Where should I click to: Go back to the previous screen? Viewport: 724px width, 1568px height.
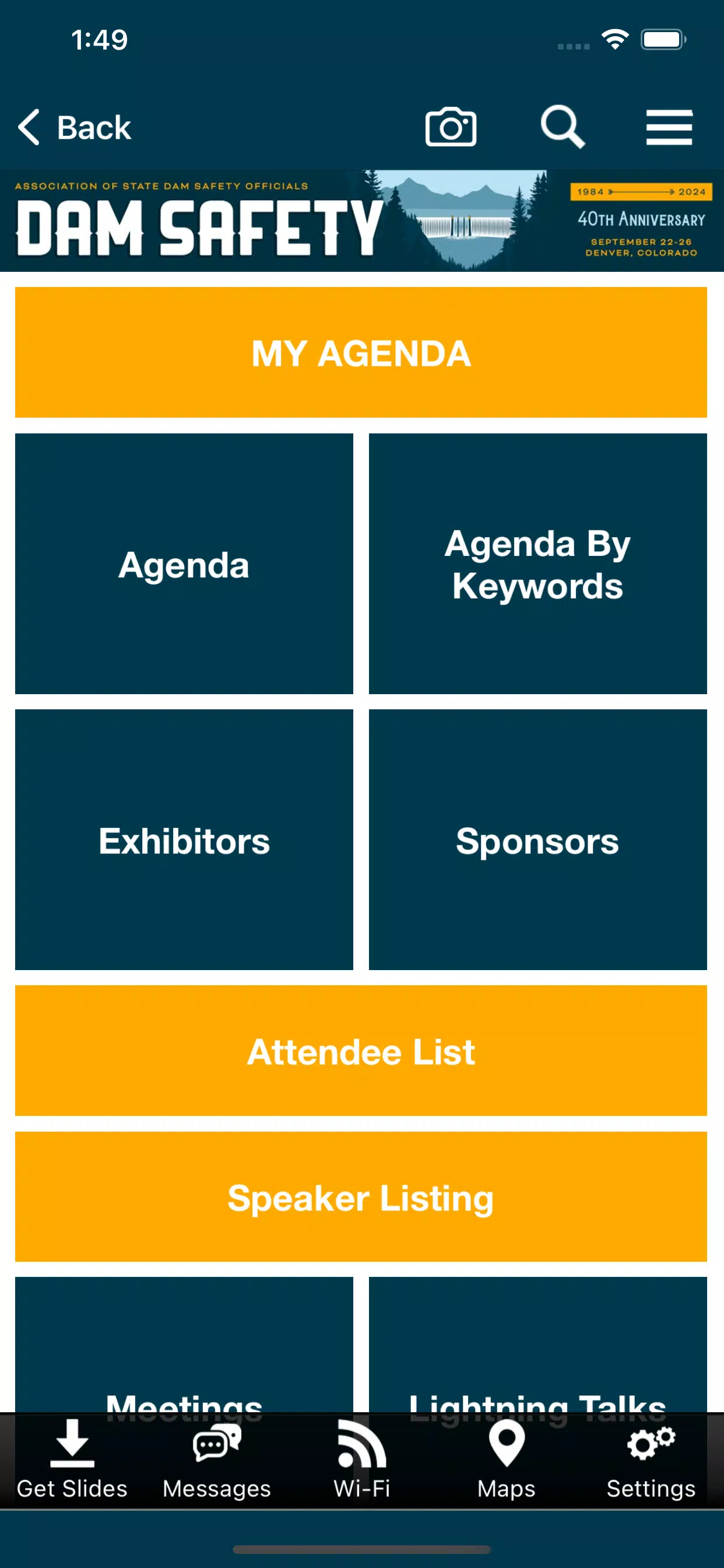point(74,127)
